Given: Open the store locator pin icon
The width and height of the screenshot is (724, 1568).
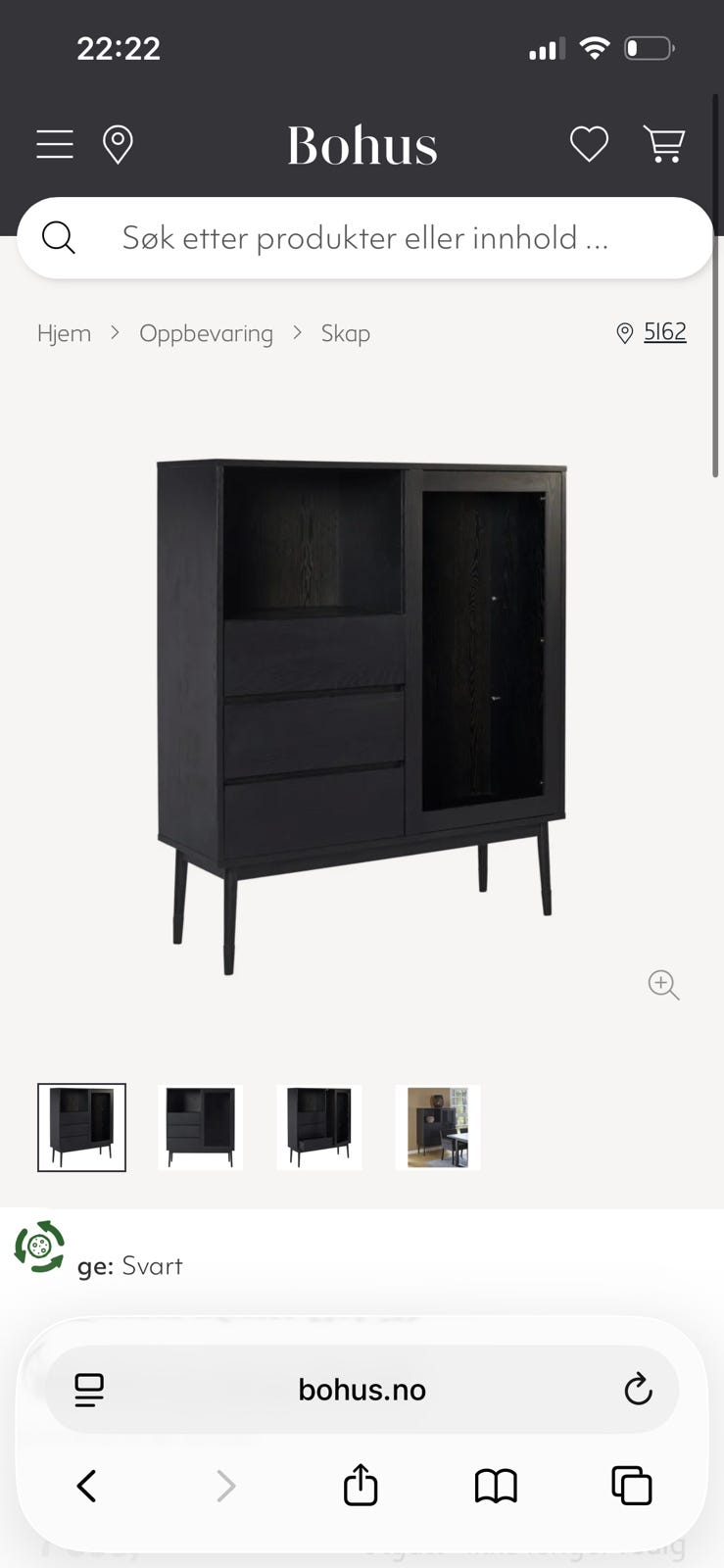Looking at the screenshot, I should [x=118, y=144].
